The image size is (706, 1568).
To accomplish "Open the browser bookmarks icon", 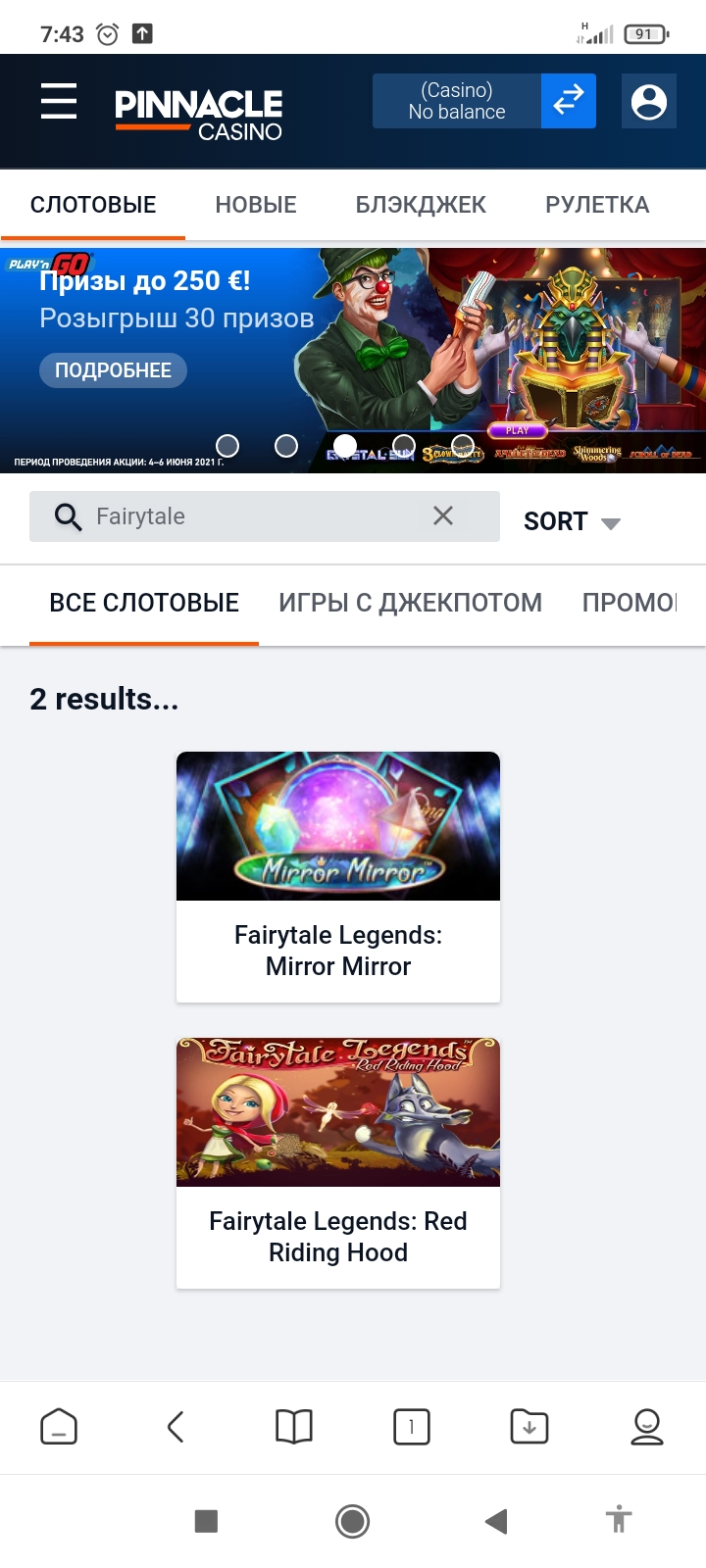I will [x=293, y=1428].
